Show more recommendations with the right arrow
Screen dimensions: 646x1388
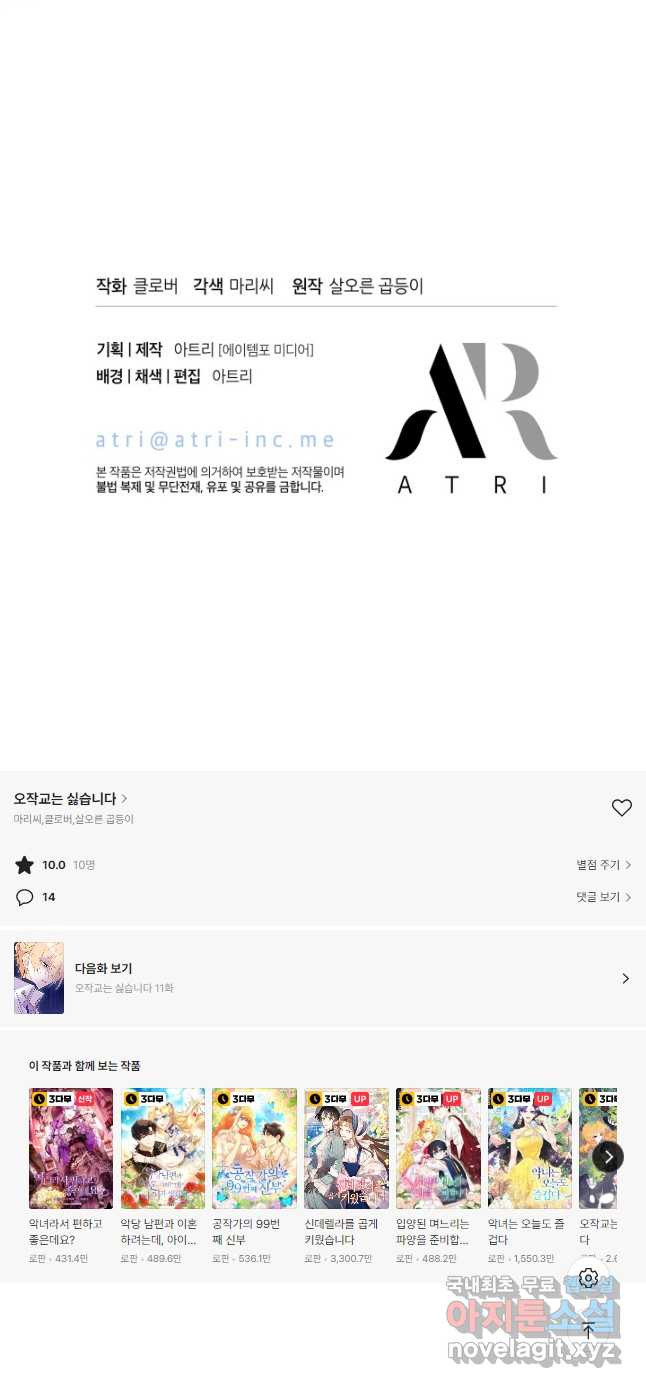click(608, 1157)
